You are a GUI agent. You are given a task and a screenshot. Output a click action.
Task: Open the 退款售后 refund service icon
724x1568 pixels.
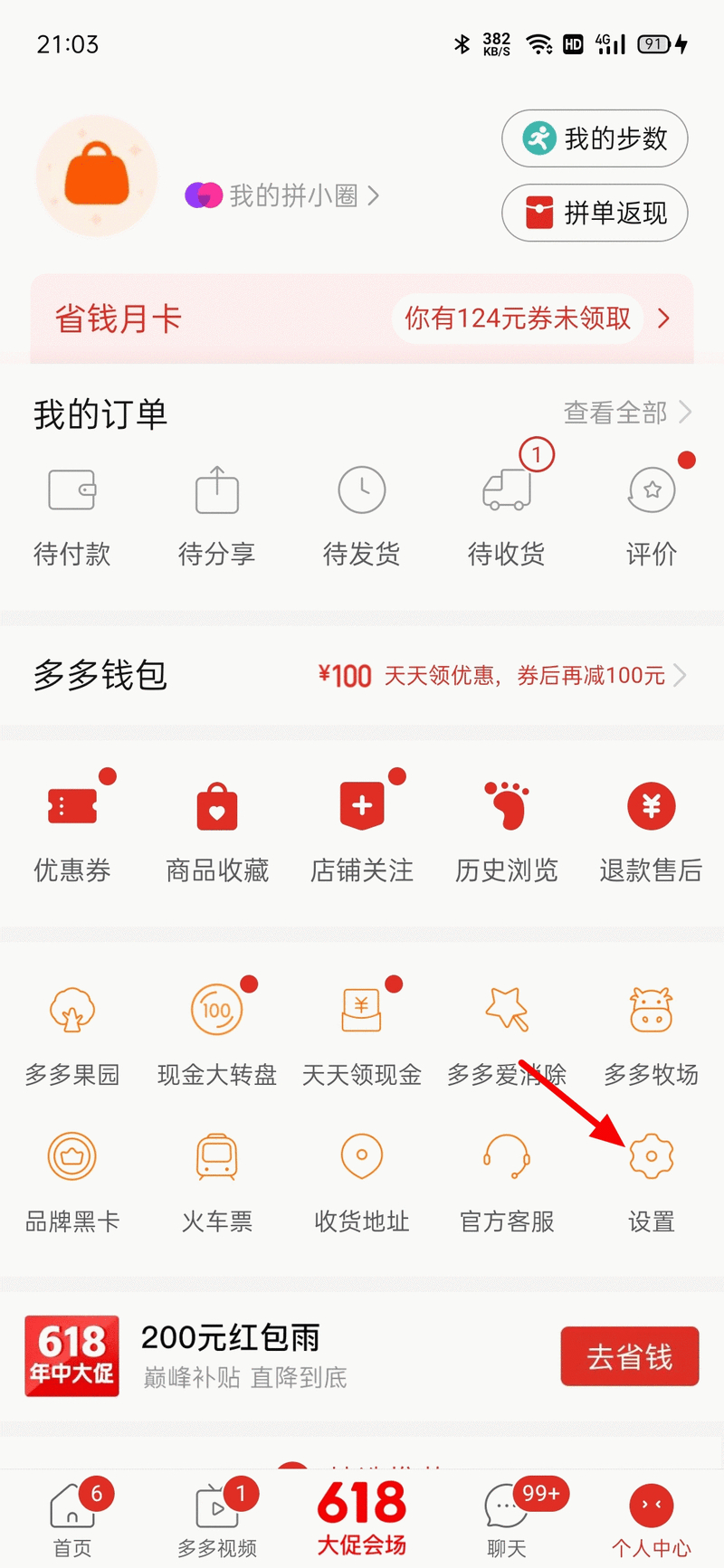[x=651, y=805]
